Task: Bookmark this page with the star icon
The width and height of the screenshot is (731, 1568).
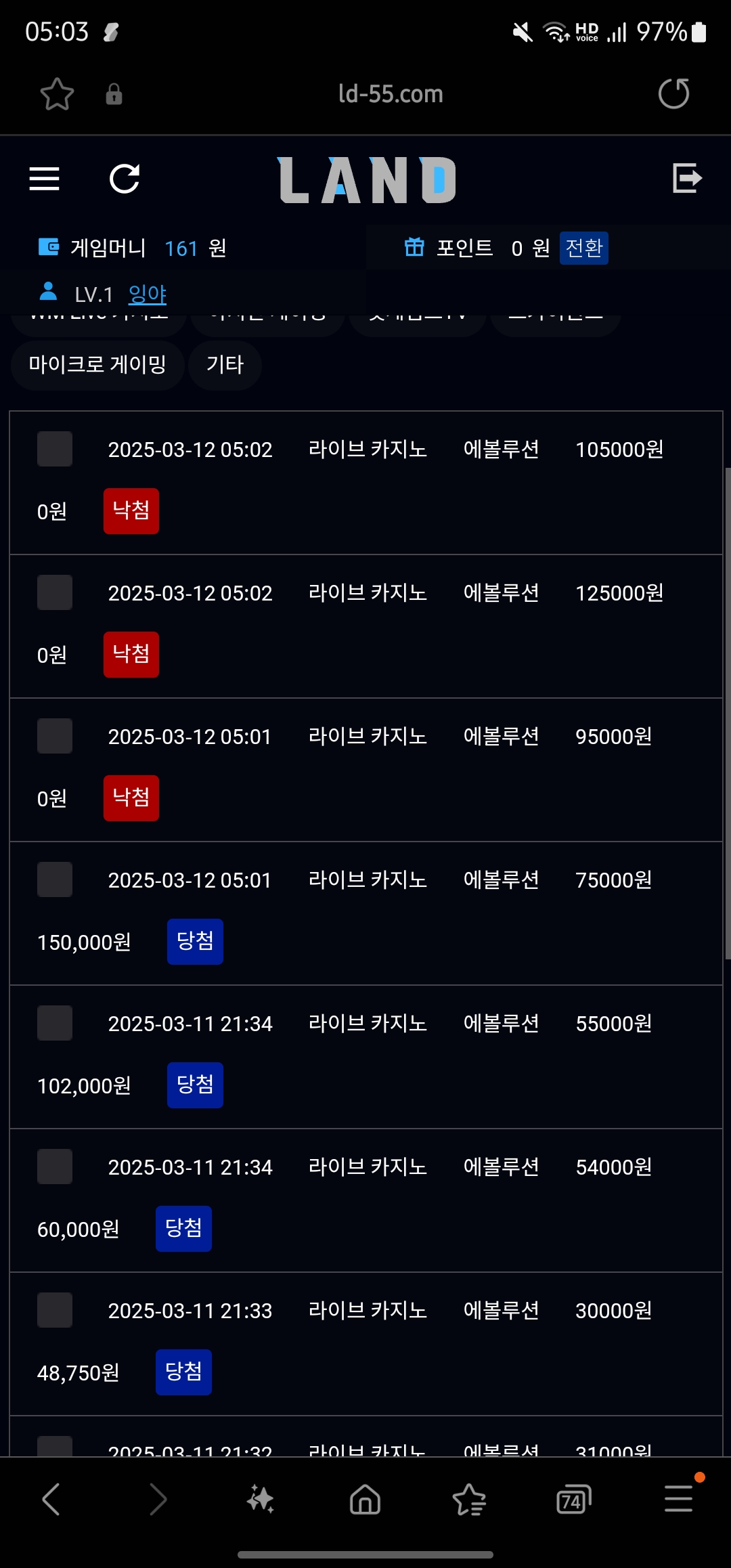Action: pyautogui.click(x=57, y=94)
